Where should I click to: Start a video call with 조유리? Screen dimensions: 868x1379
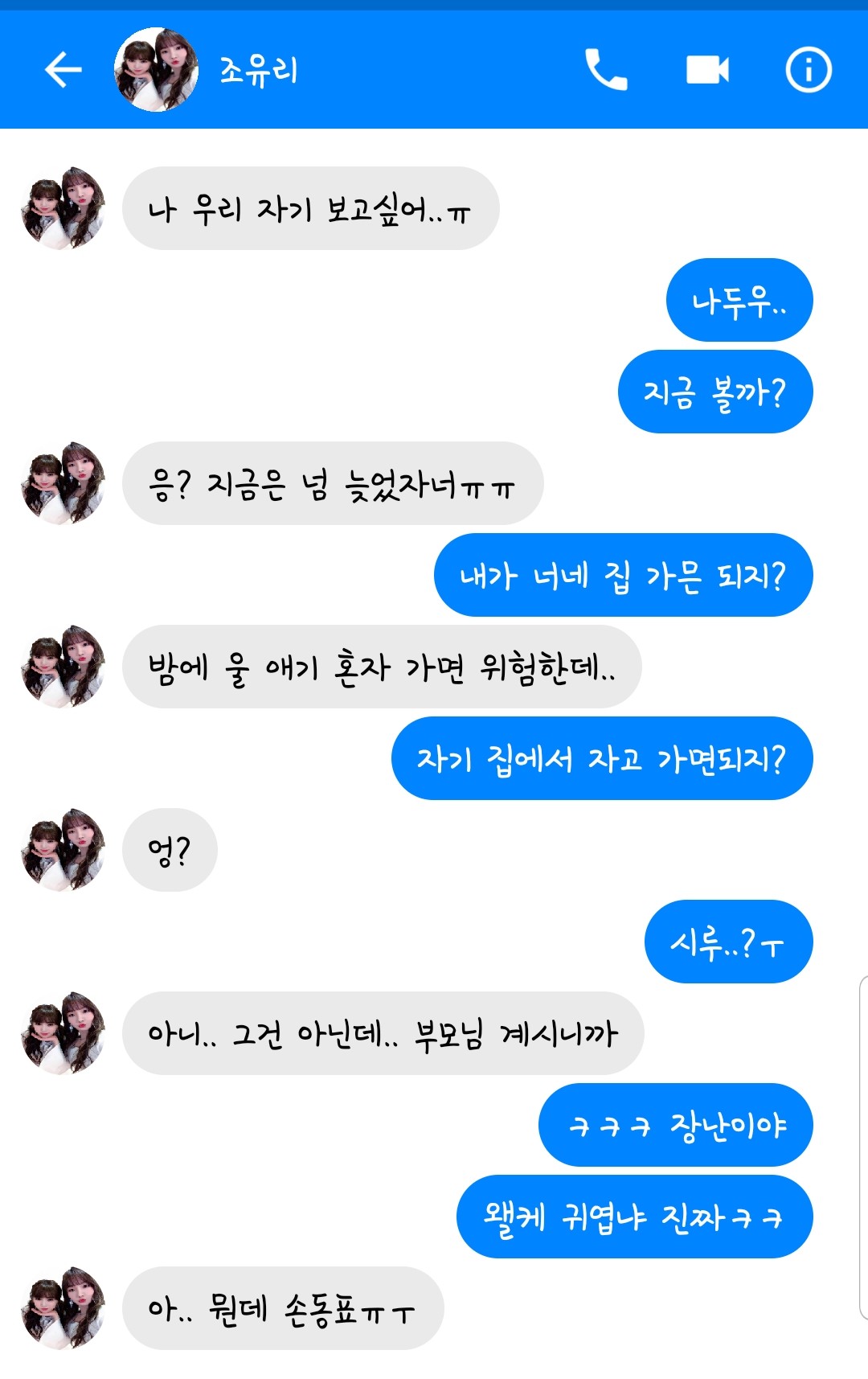coord(707,70)
